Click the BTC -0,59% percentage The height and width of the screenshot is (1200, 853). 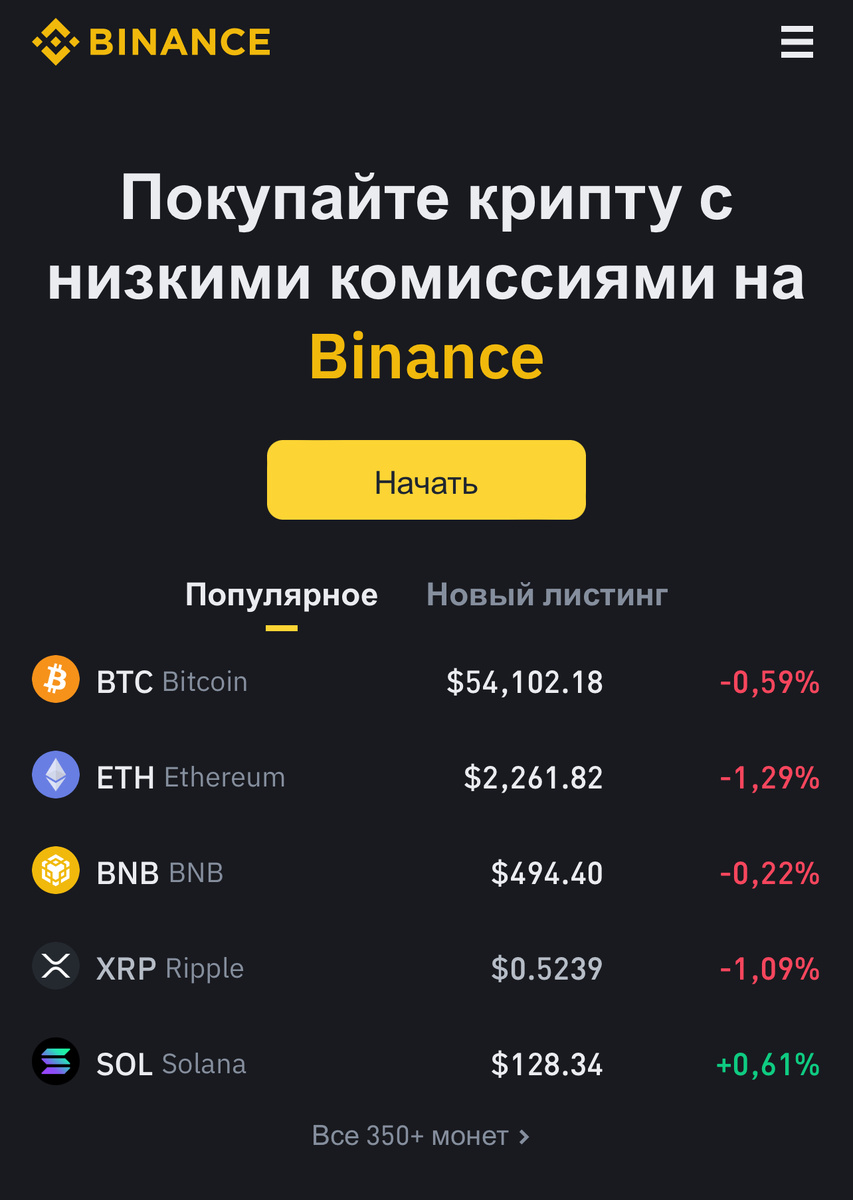[x=771, y=680]
